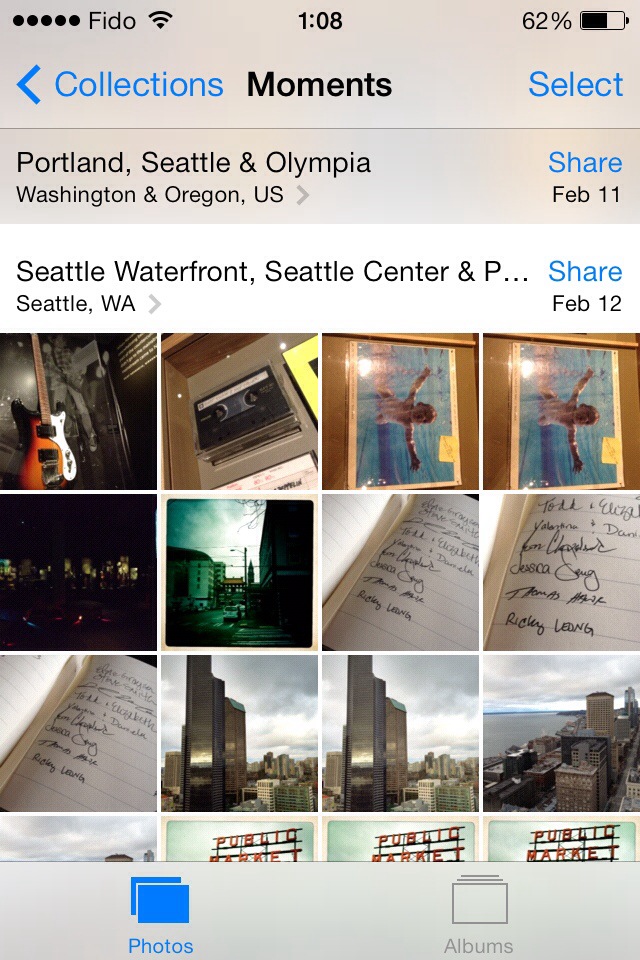Open the bass guitar photo
Viewport: 640px width, 960px height.
(78, 411)
